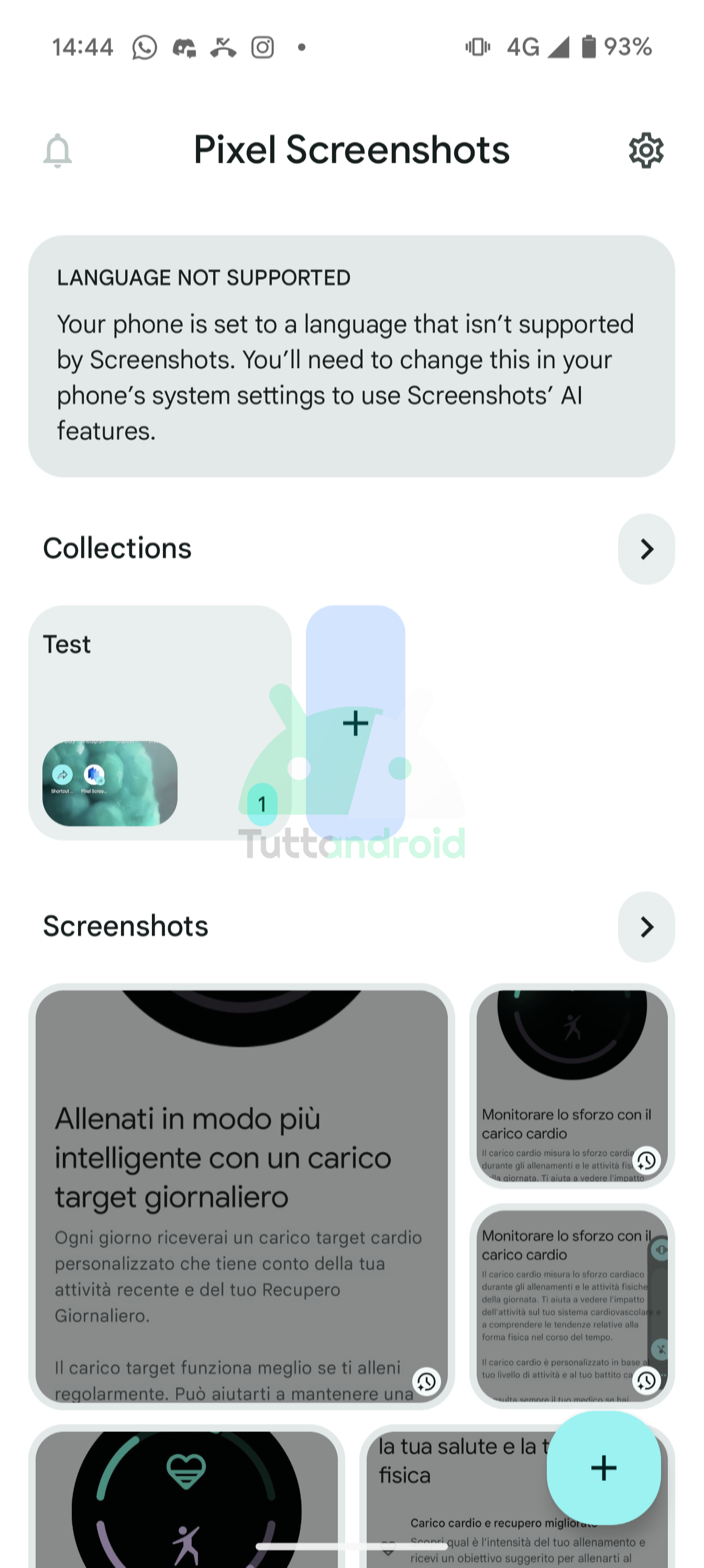View all Screenshots via arrow
The image size is (704, 1568).
646,927
